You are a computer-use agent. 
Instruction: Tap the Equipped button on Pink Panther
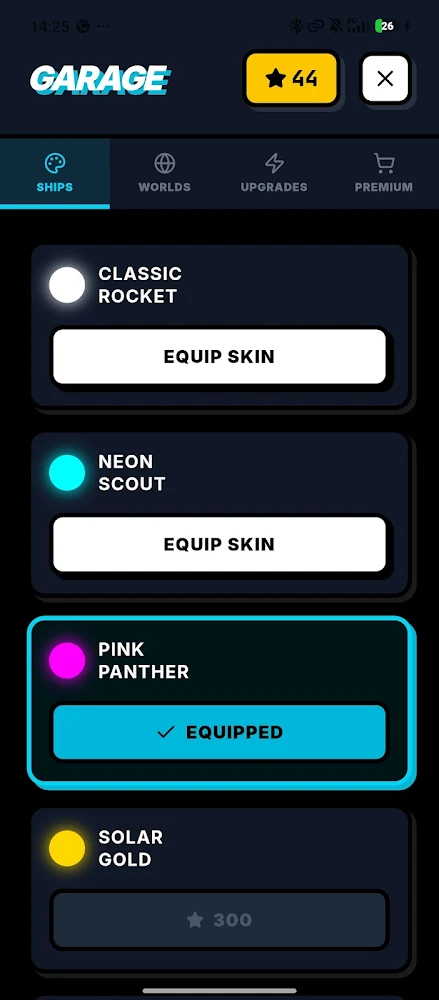coord(220,732)
